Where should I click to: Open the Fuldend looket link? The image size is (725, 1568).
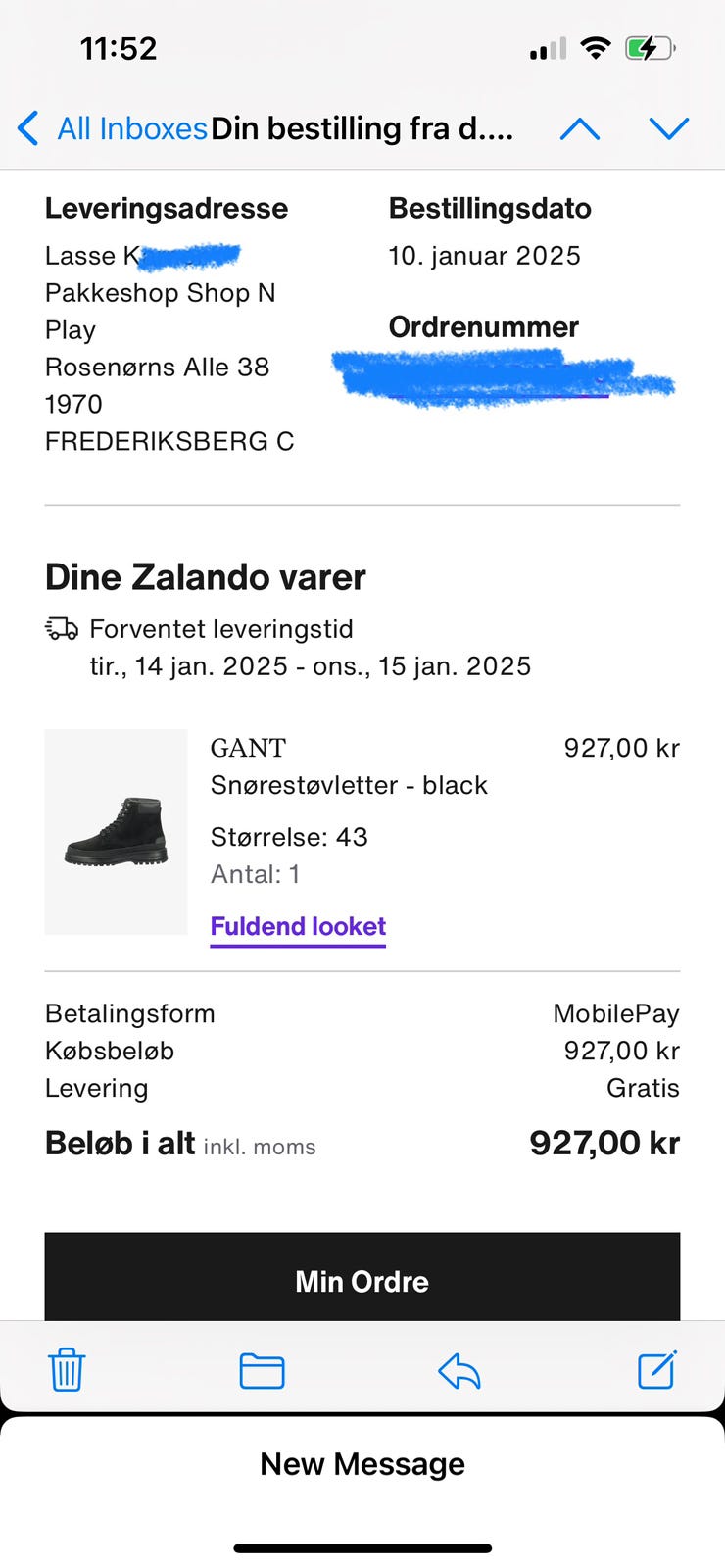tap(298, 927)
